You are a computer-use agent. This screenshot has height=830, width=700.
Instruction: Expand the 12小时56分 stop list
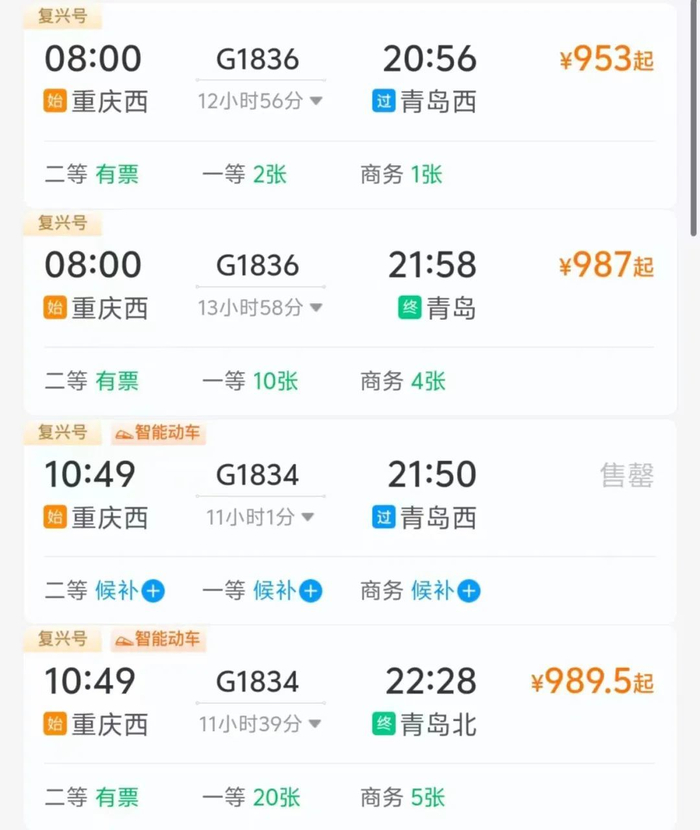coord(259,100)
